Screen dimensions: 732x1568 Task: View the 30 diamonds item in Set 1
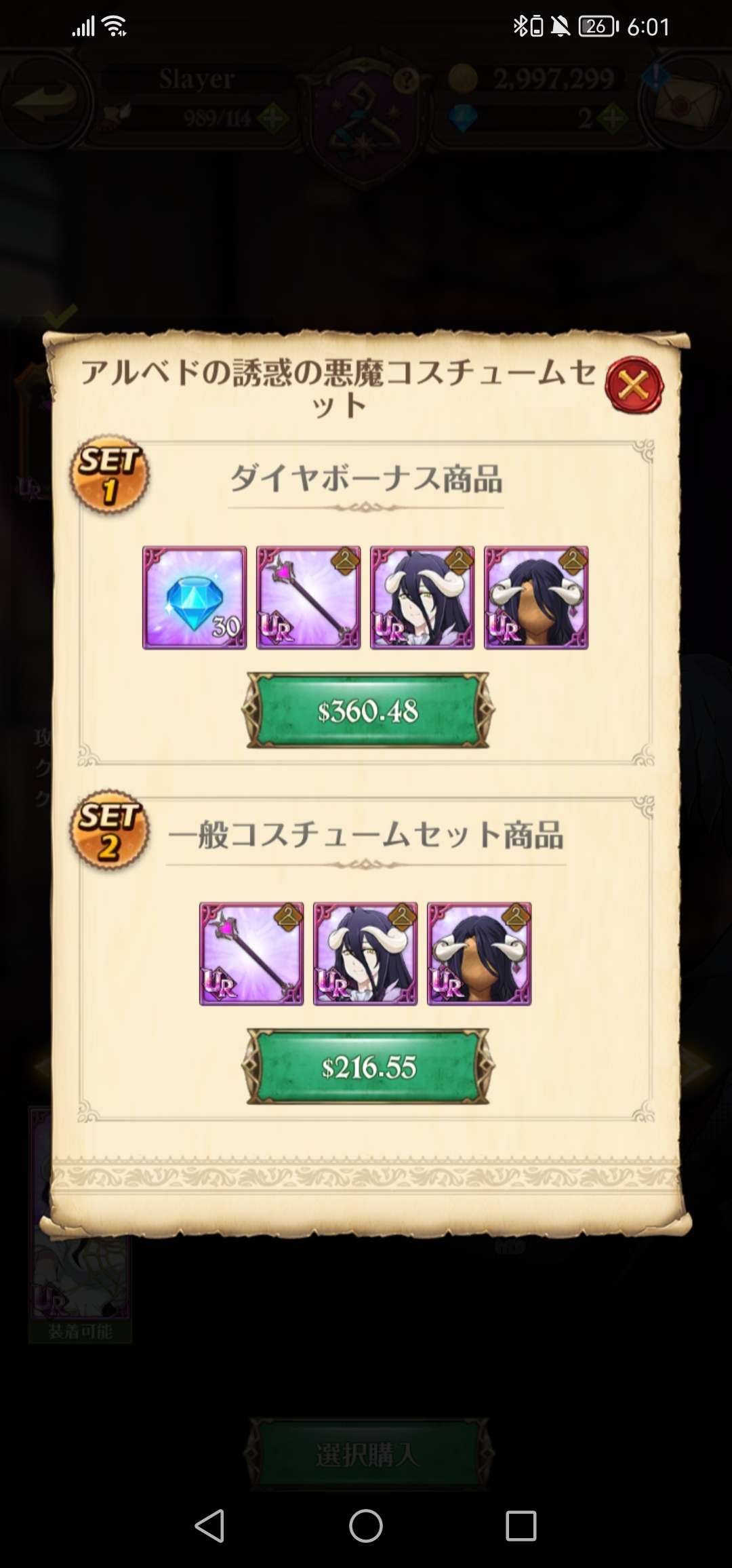(x=195, y=597)
